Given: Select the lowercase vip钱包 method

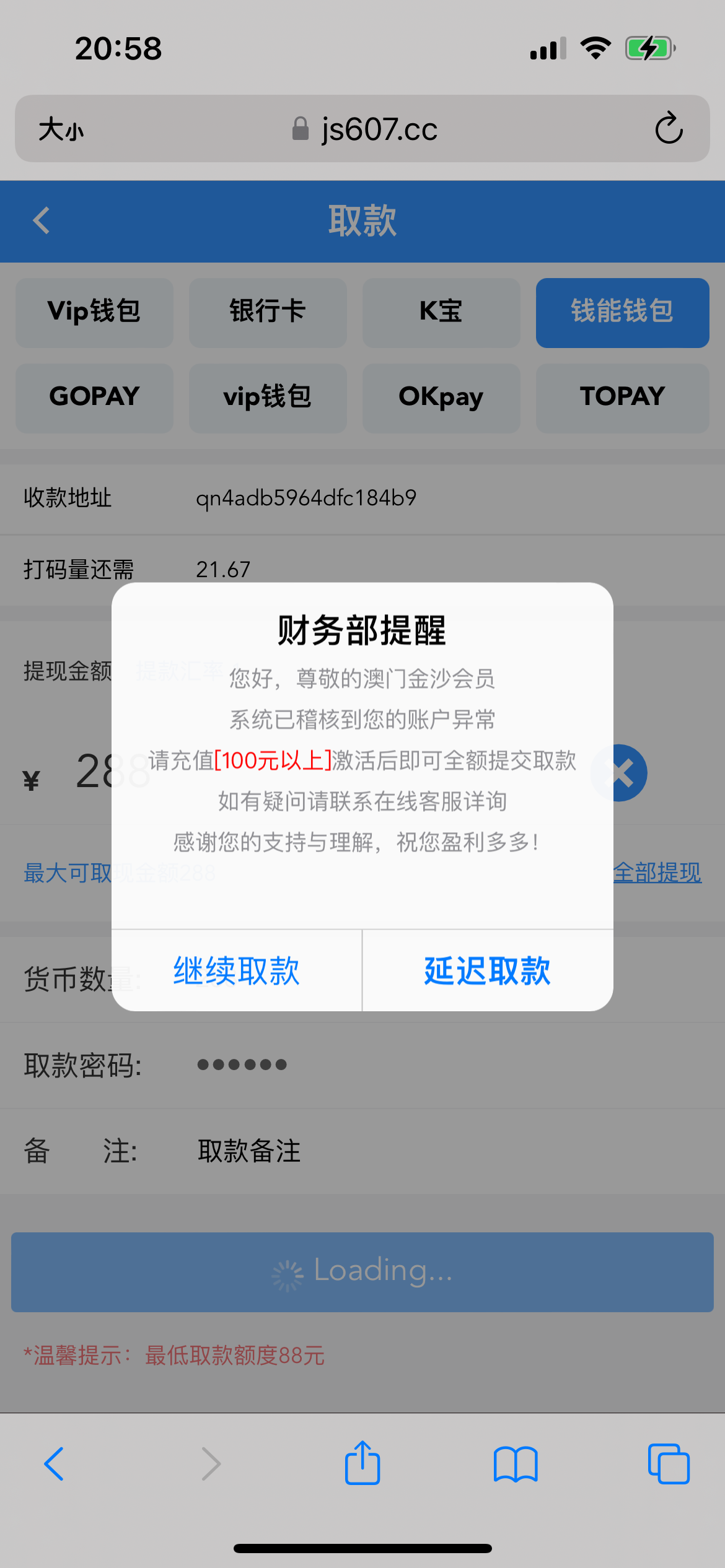Looking at the screenshot, I should click(268, 398).
